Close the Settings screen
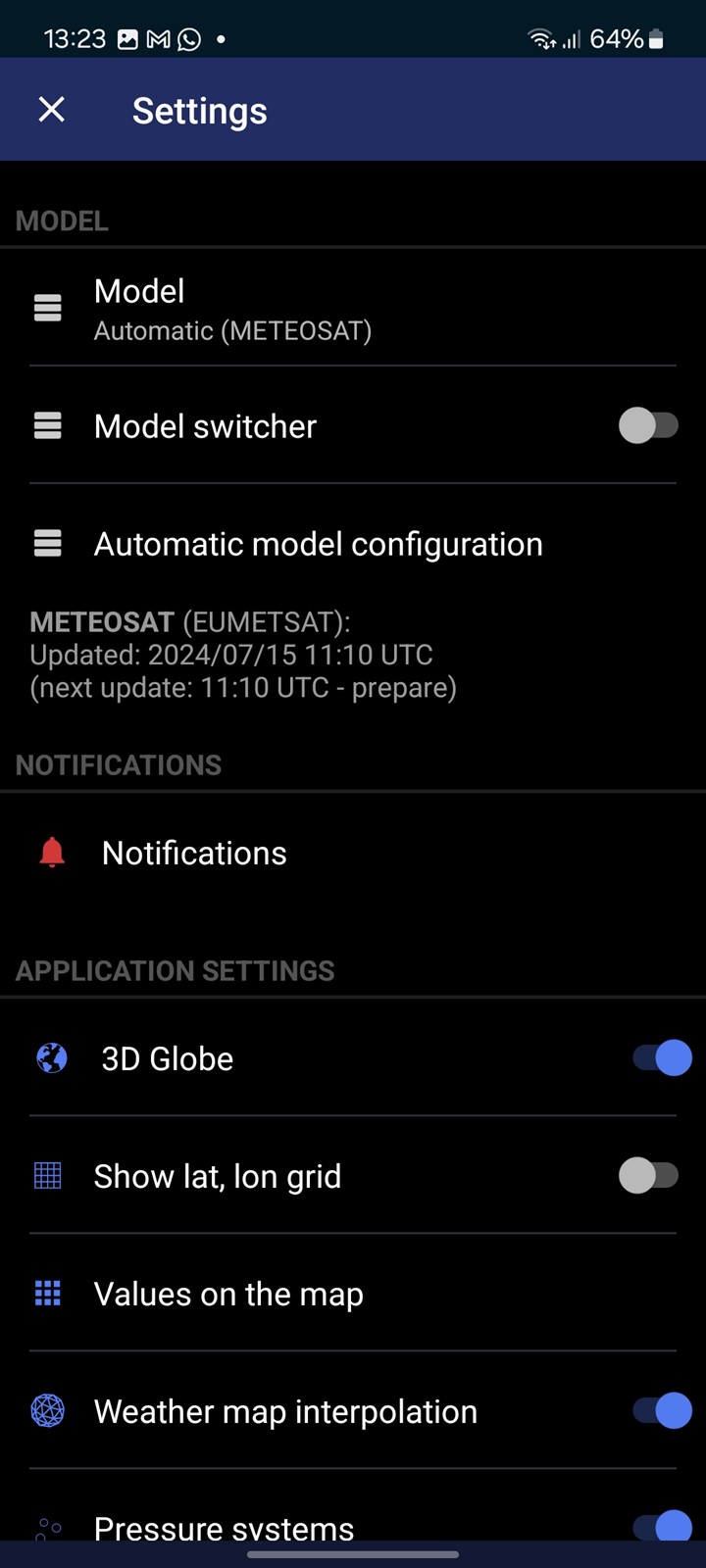This screenshot has width=706, height=1568. coord(52,110)
